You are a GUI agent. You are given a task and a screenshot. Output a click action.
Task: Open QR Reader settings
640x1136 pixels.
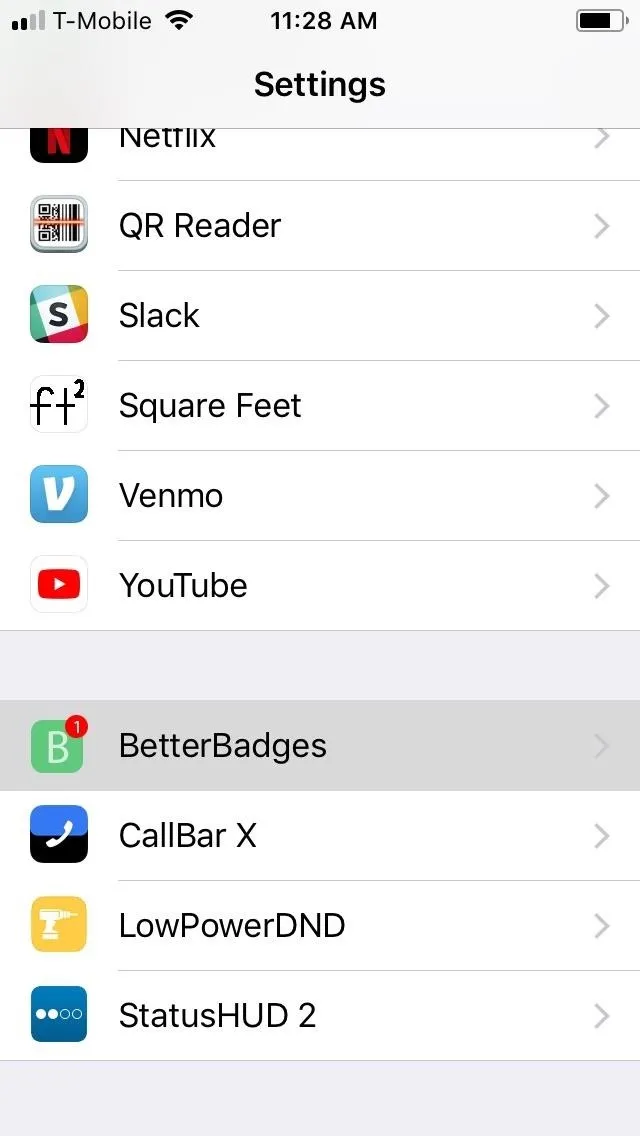pyautogui.click(x=320, y=226)
